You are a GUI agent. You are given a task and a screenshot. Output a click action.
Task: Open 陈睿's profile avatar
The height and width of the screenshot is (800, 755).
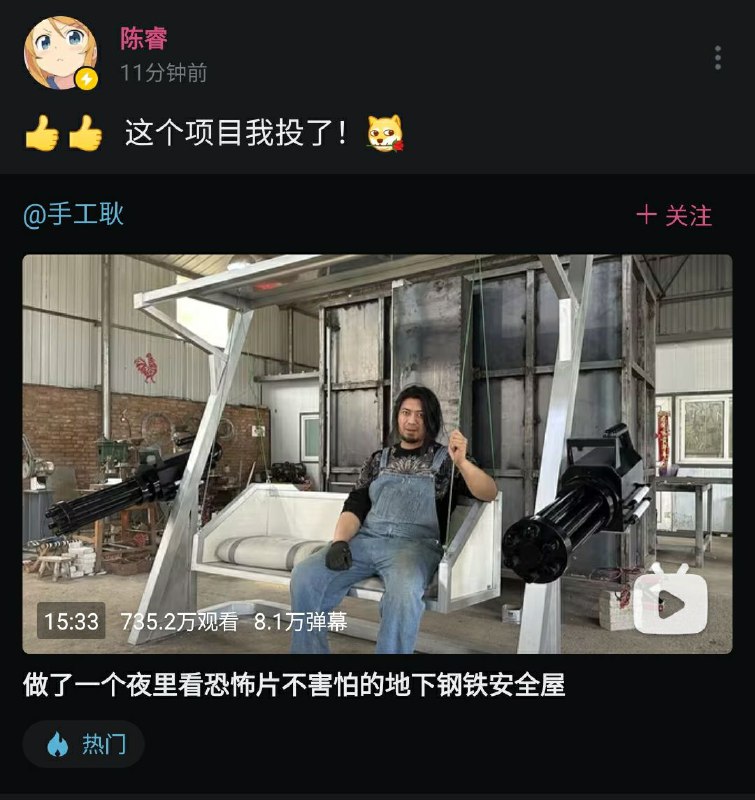(61, 53)
